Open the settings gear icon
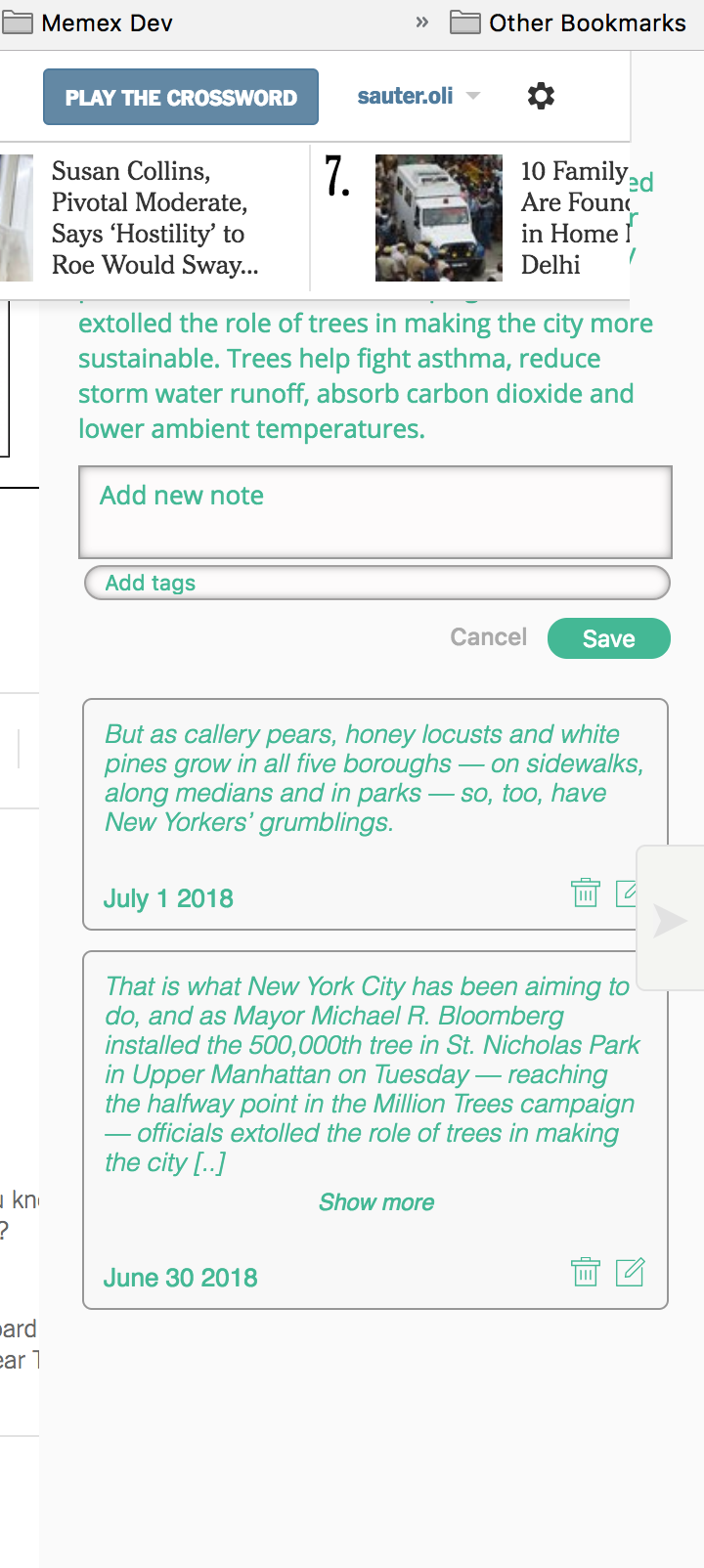The width and height of the screenshot is (704, 1568). tap(541, 96)
